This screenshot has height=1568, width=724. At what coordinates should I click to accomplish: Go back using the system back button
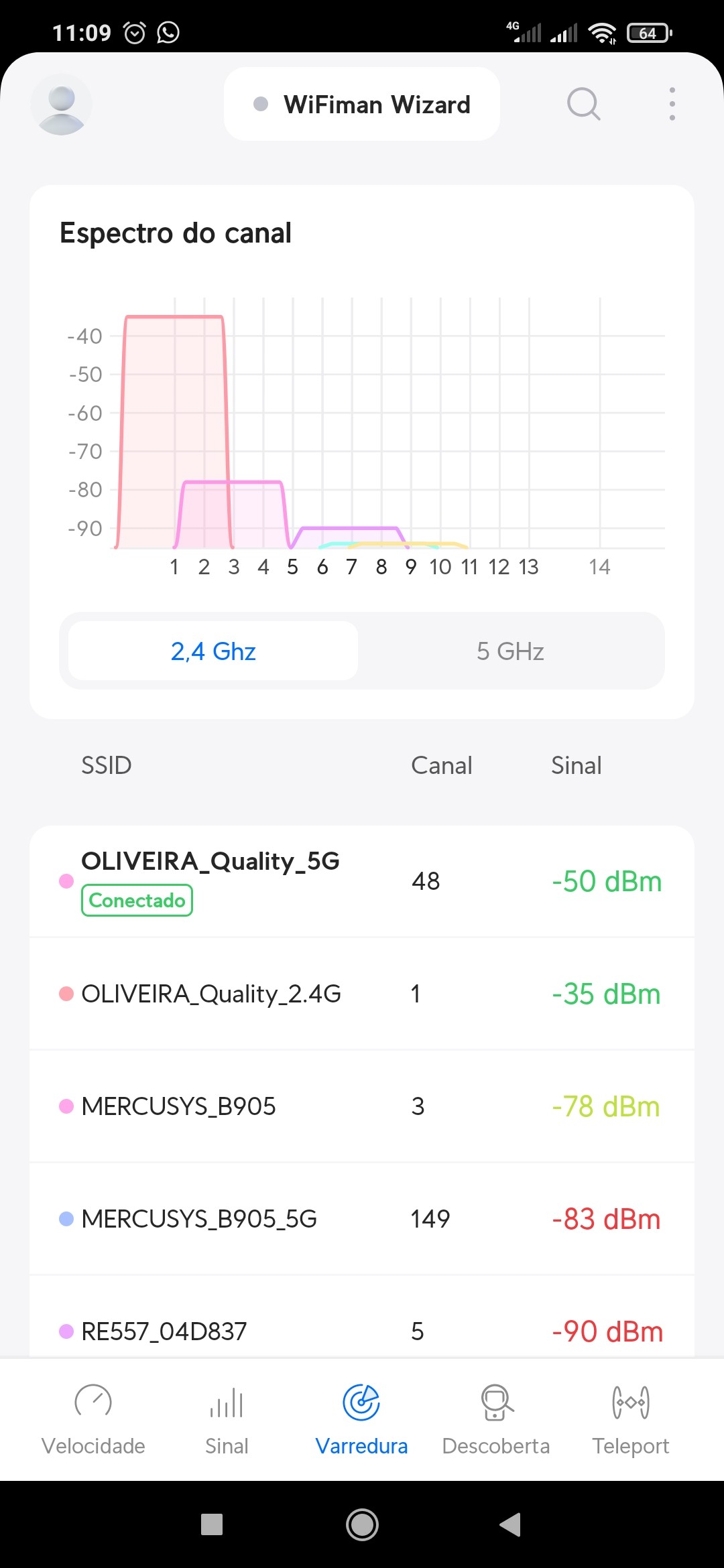pyautogui.click(x=511, y=1524)
